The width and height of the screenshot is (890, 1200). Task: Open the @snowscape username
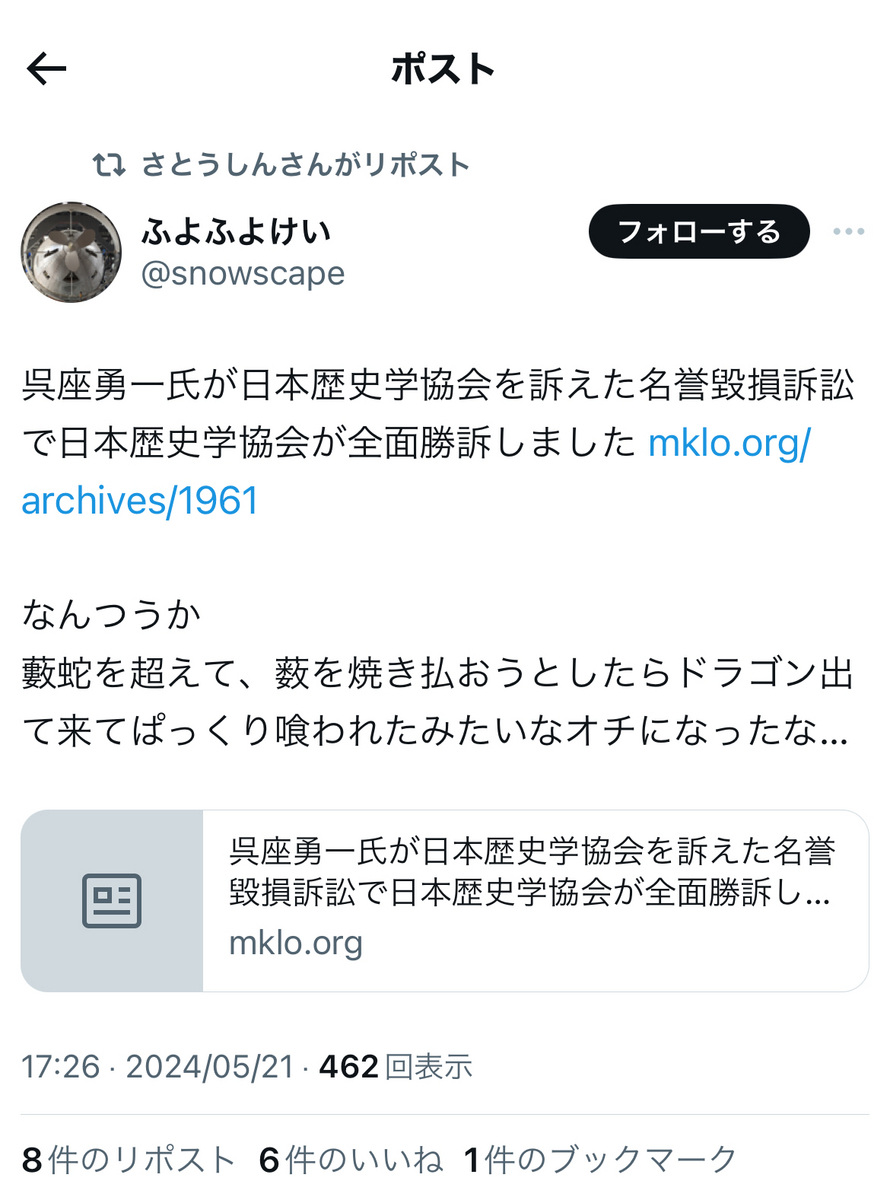[x=243, y=274]
